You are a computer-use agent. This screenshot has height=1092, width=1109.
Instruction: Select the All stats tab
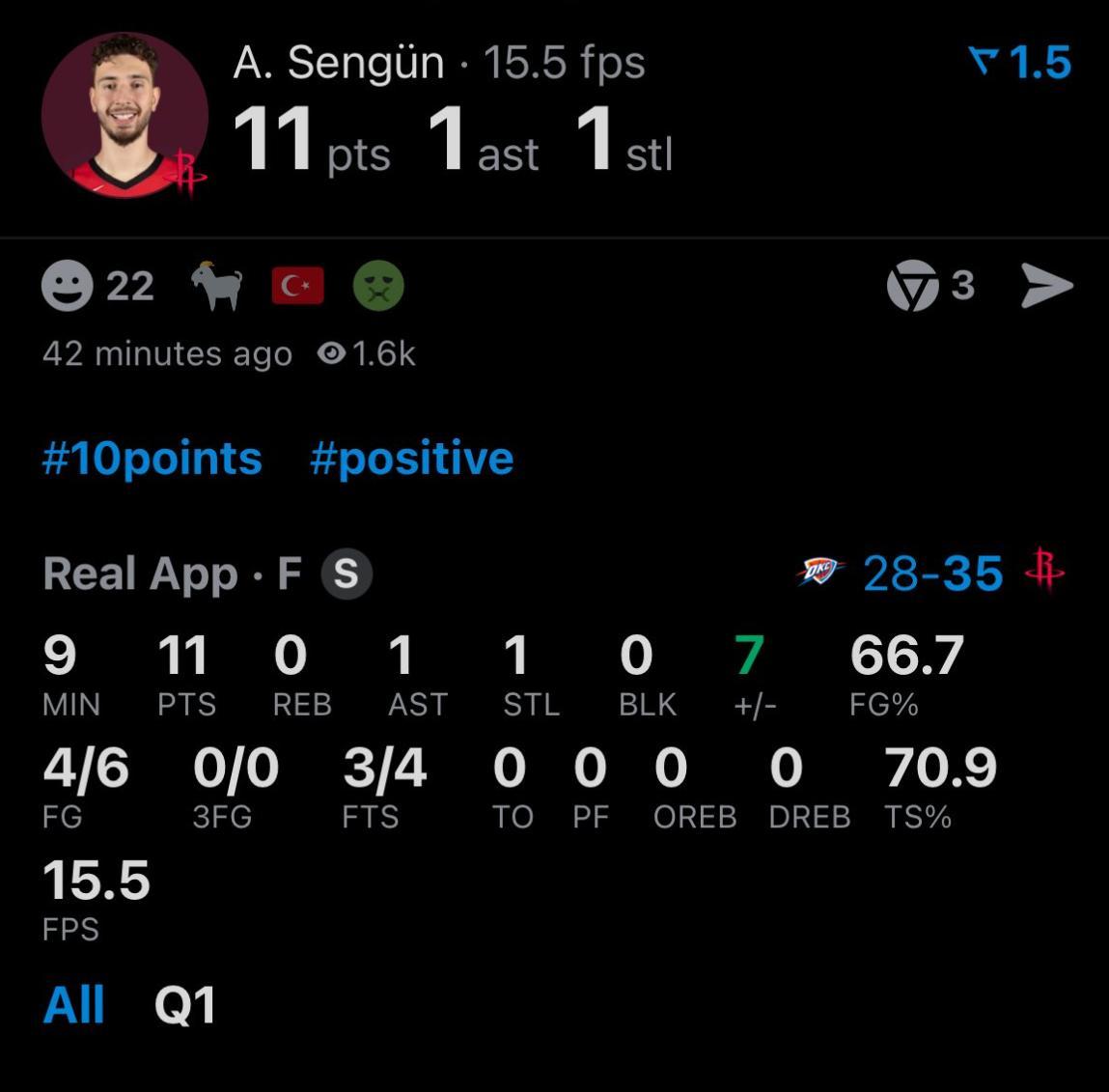point(73,1005)
